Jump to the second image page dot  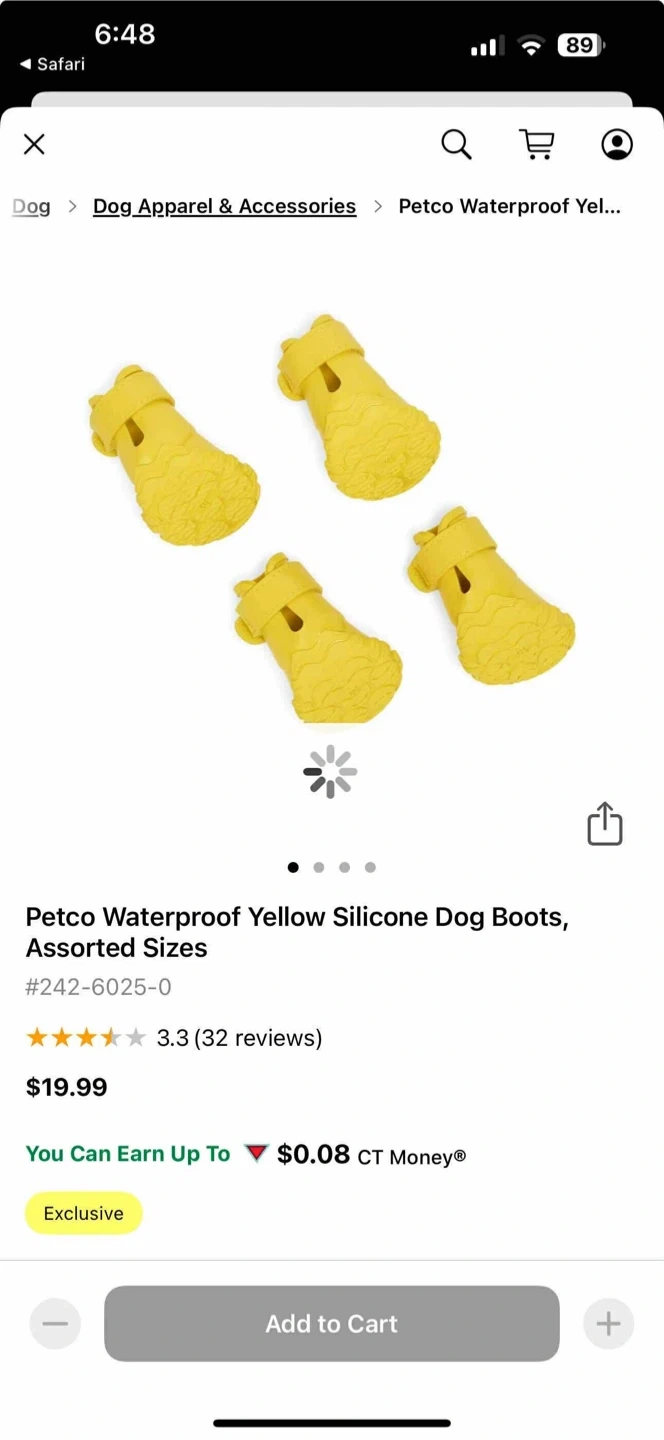click(319, 867)
